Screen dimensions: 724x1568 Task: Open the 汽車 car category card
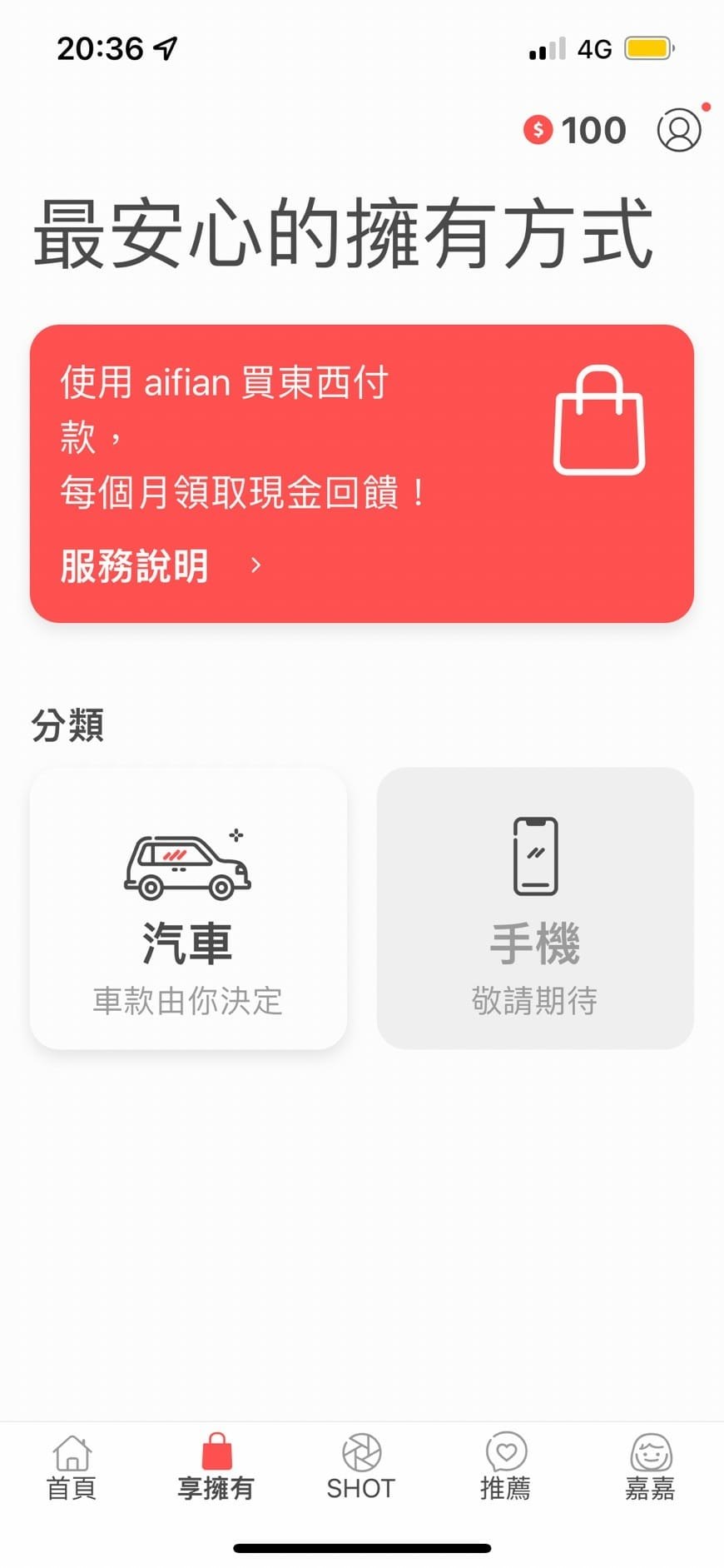click(x=188, y=908)
